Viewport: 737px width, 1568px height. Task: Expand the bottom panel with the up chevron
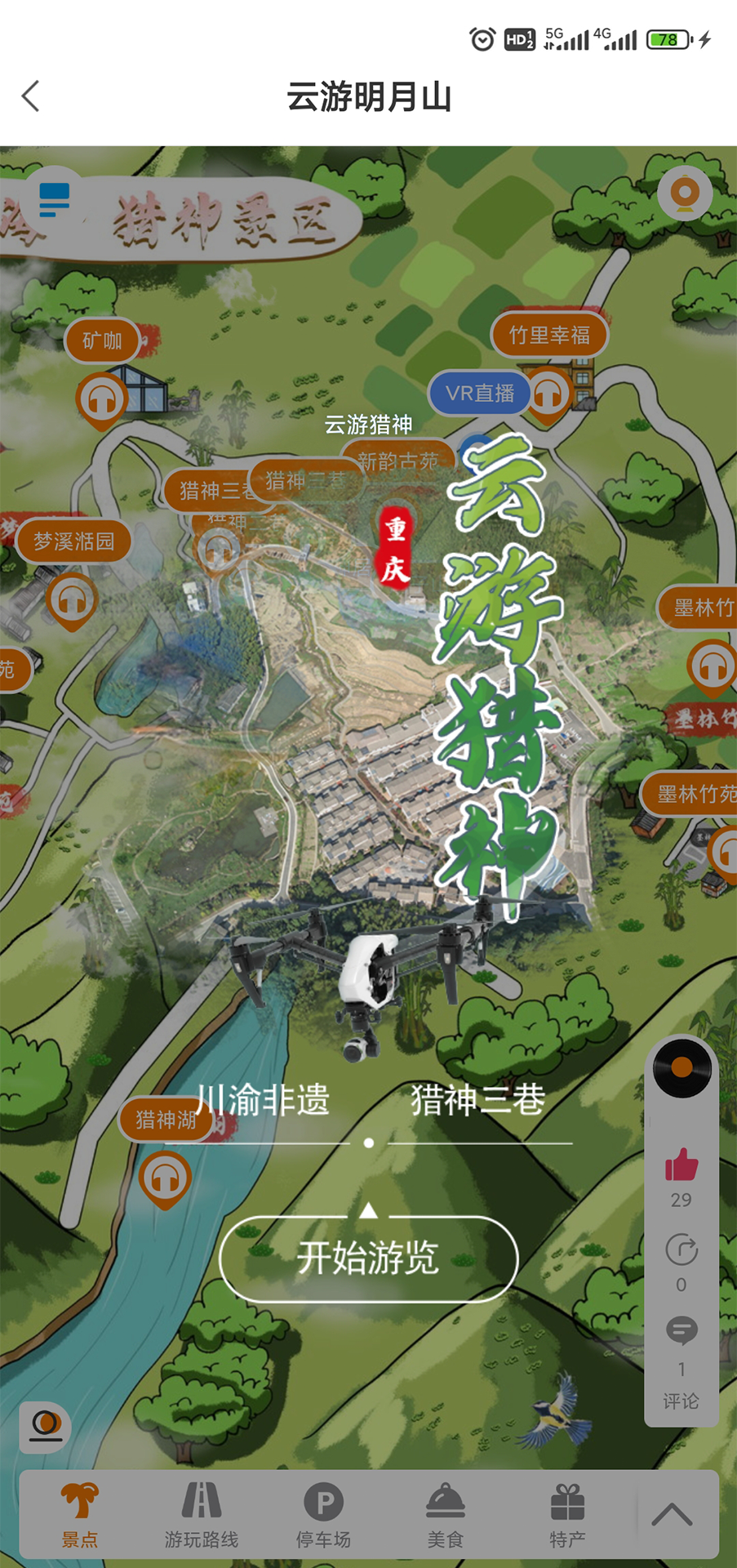tap(672, 1514)
